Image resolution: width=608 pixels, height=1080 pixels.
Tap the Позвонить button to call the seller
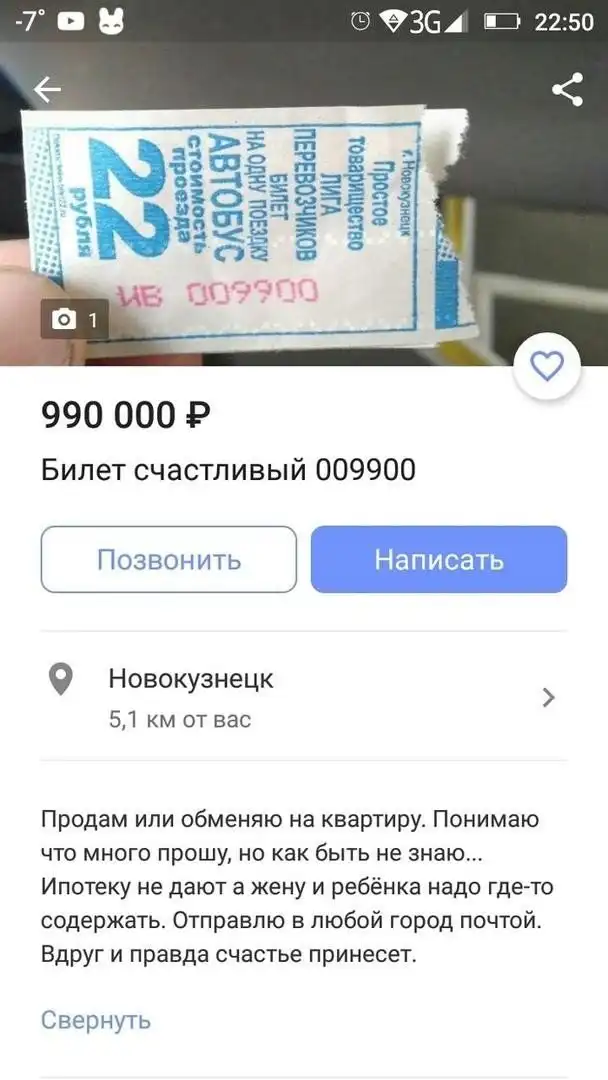tap(169, 559)
